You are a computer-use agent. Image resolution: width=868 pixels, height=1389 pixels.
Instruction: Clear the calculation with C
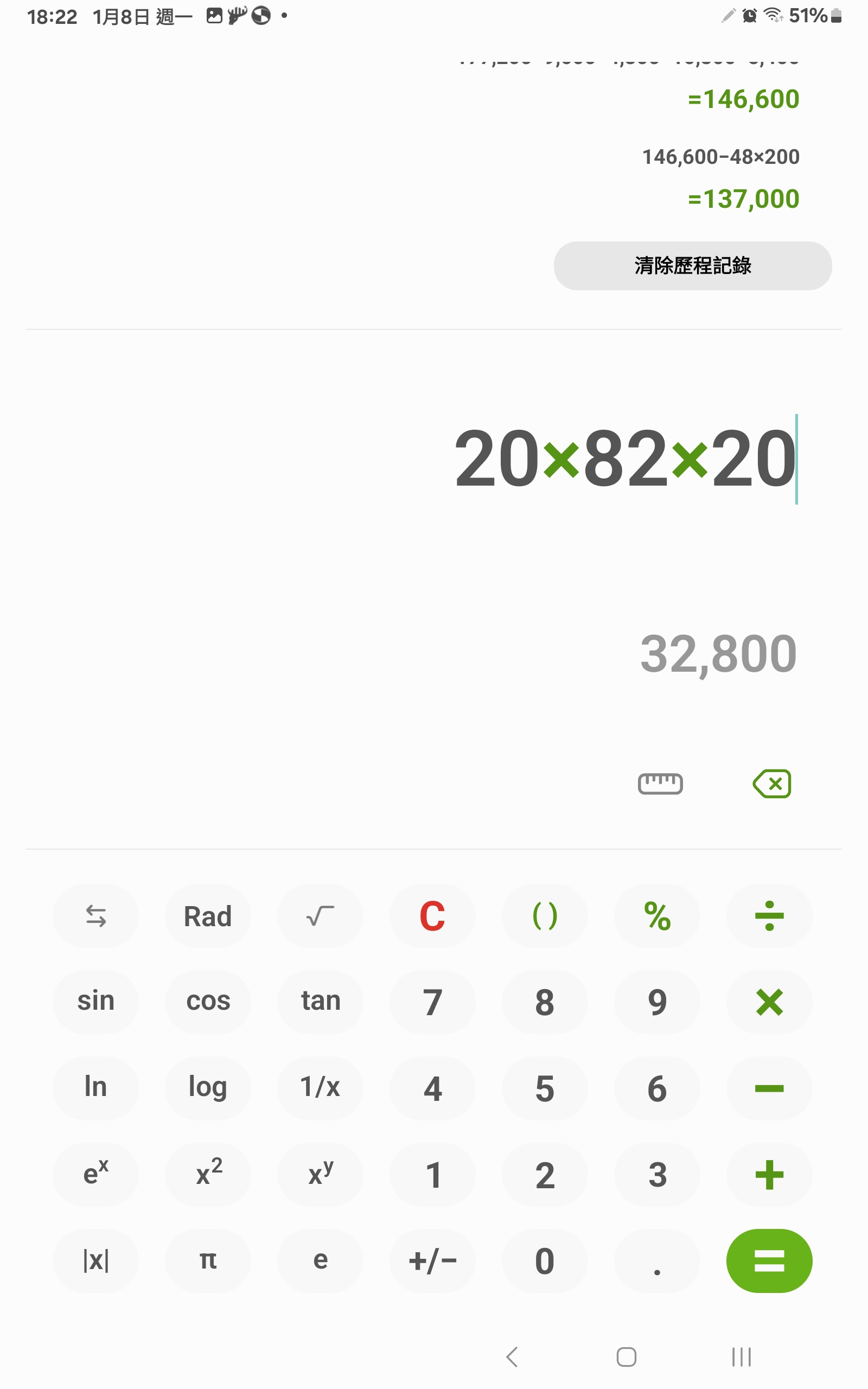click(x=432, y=916)
